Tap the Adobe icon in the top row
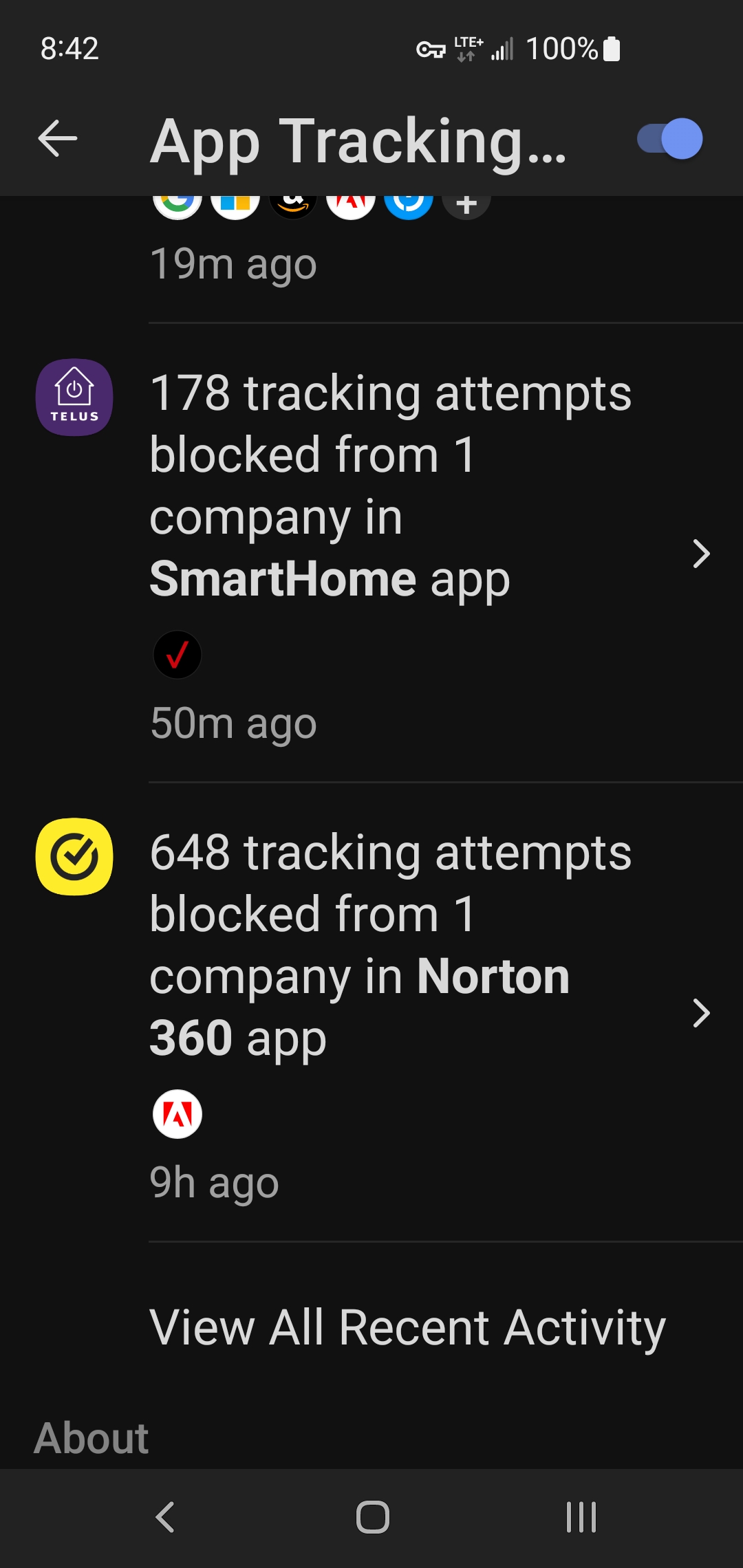This screenshot has width=743, height=1568. click(351, 203)
